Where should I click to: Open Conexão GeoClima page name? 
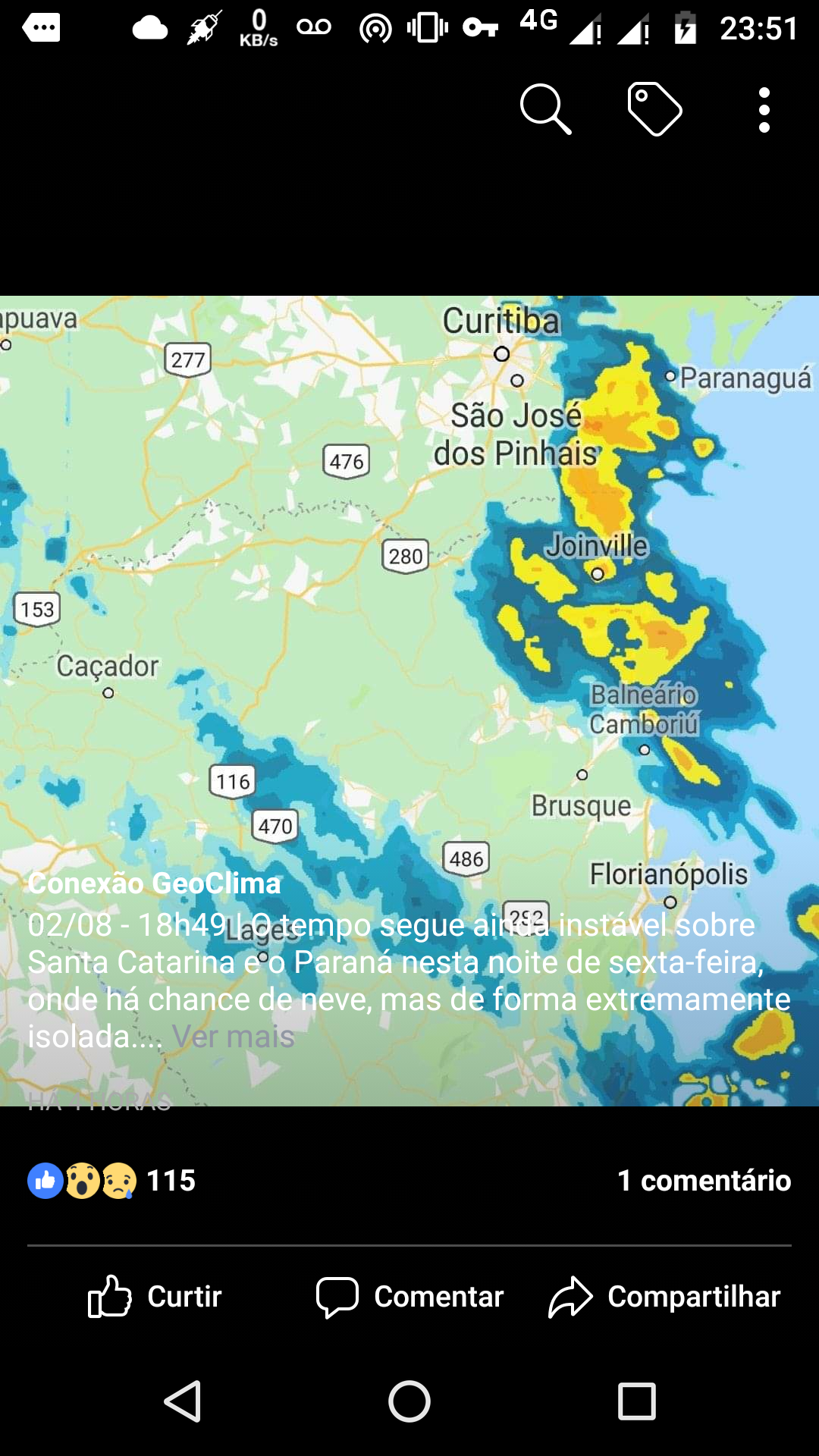pos(154,883)
